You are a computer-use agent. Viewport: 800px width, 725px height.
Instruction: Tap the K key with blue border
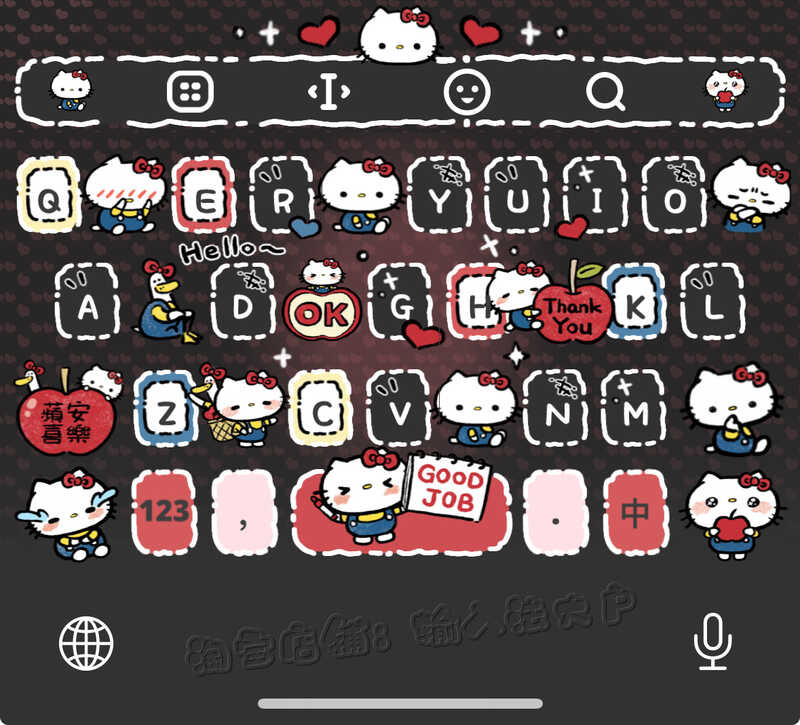tap(634, 302)
